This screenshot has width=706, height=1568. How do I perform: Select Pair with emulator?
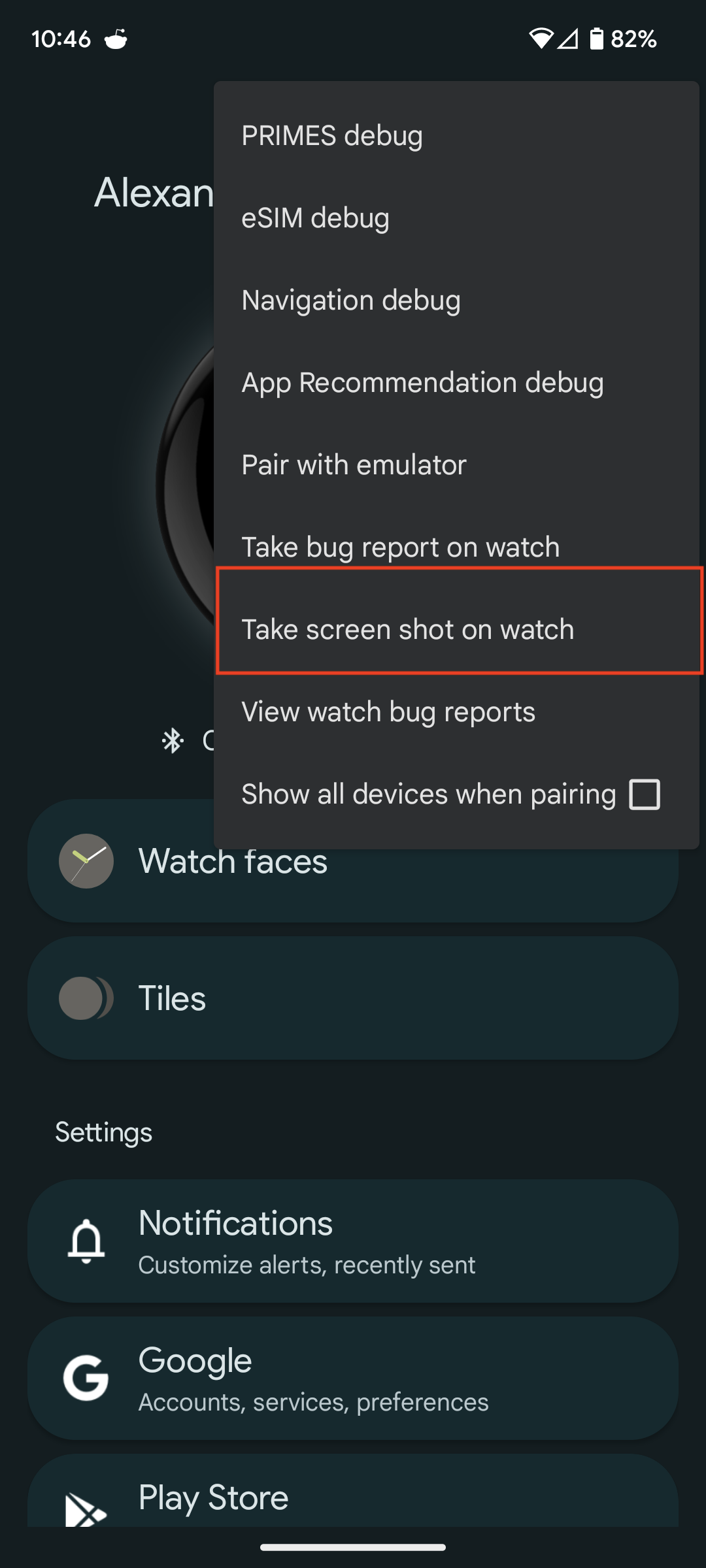click(354, 465)
